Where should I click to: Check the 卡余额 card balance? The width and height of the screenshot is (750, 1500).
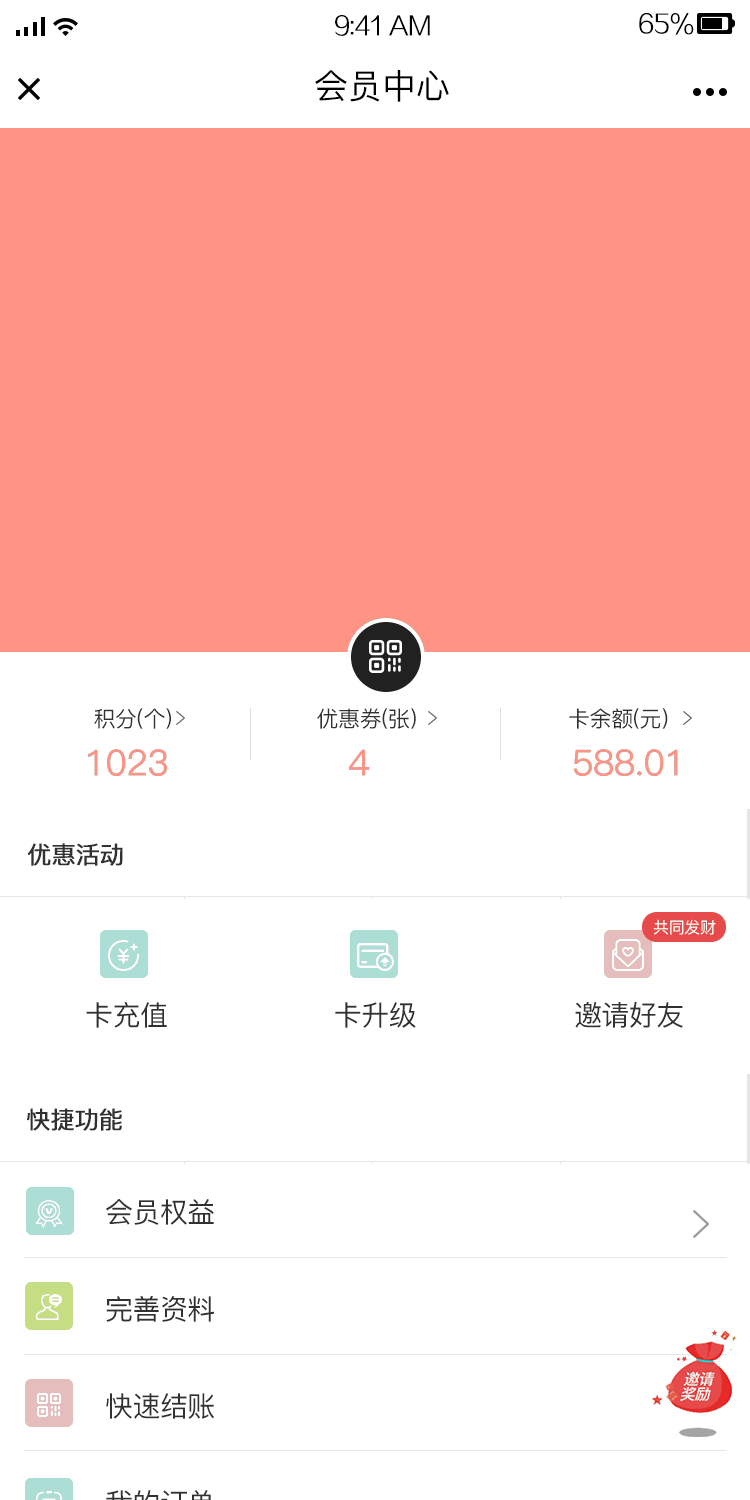(x=628, y=743)
